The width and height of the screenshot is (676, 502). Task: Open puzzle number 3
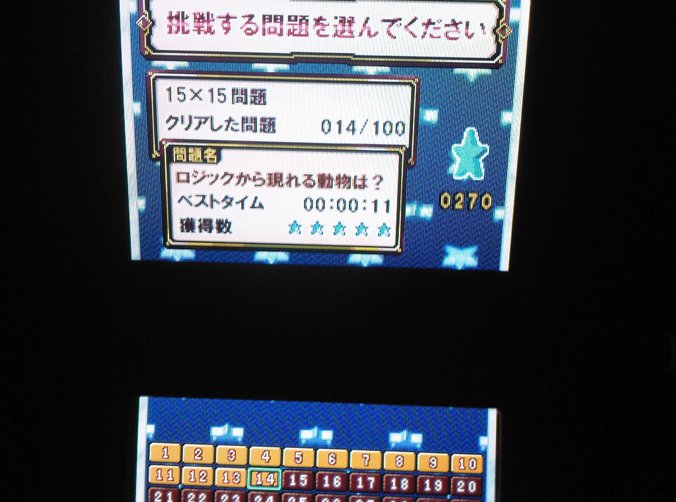point(231,456)
